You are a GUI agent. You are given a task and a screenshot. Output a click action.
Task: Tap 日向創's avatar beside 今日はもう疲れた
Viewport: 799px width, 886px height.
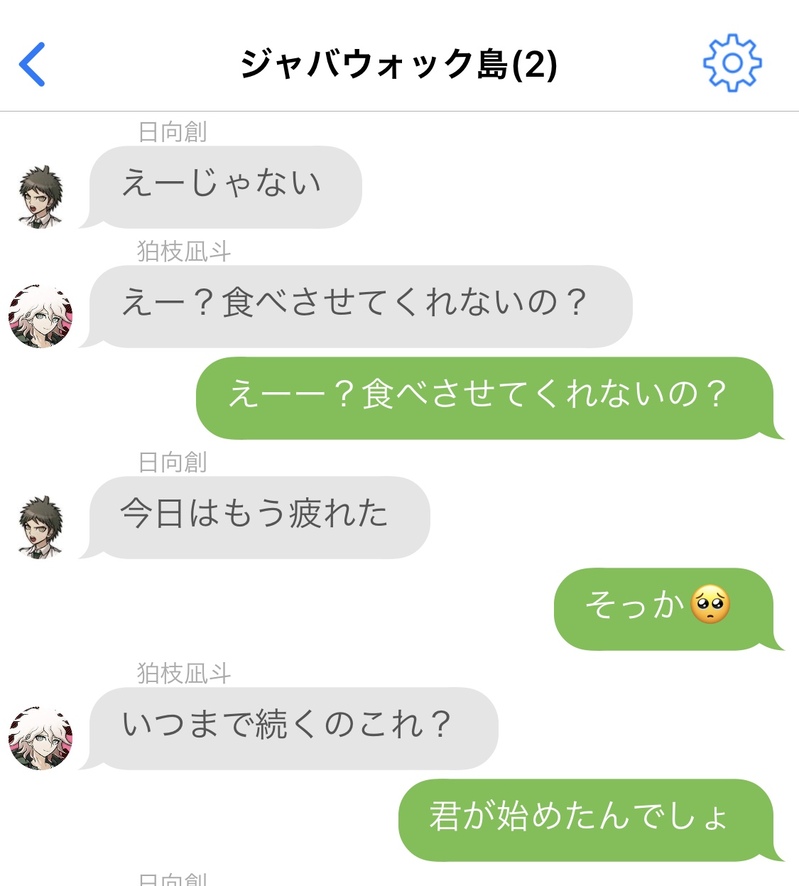[41, 528]
